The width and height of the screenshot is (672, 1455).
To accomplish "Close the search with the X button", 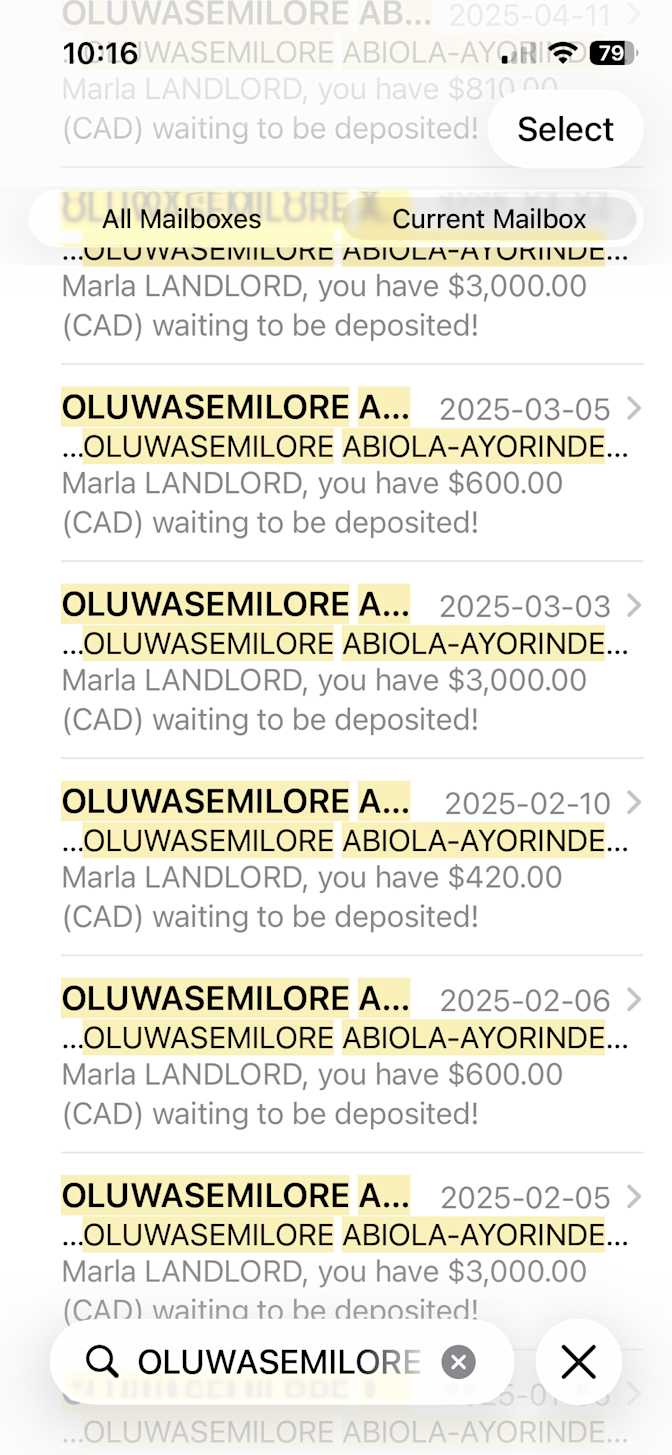I will 578,1361.
